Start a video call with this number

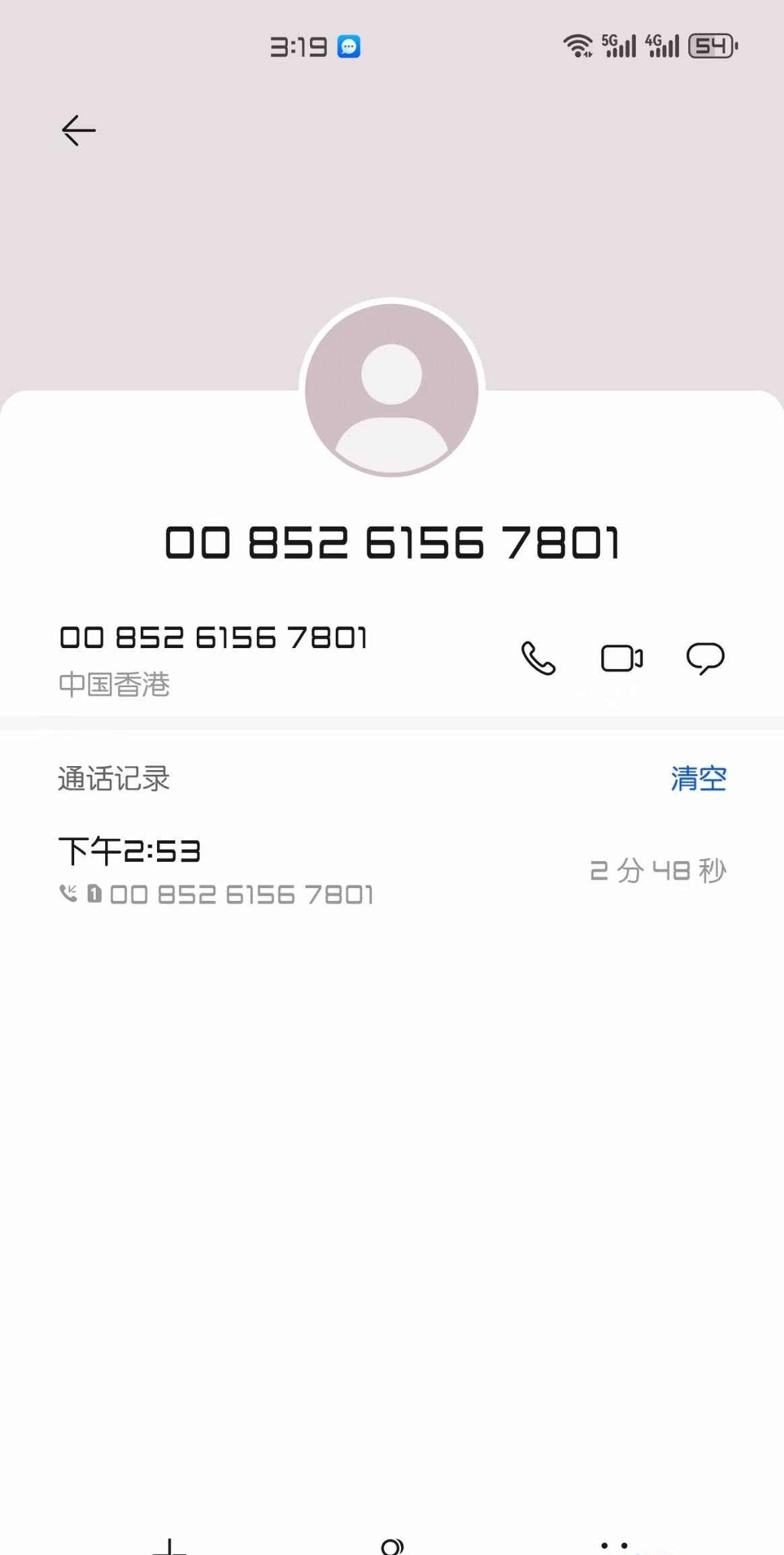[x=622, y=658]
